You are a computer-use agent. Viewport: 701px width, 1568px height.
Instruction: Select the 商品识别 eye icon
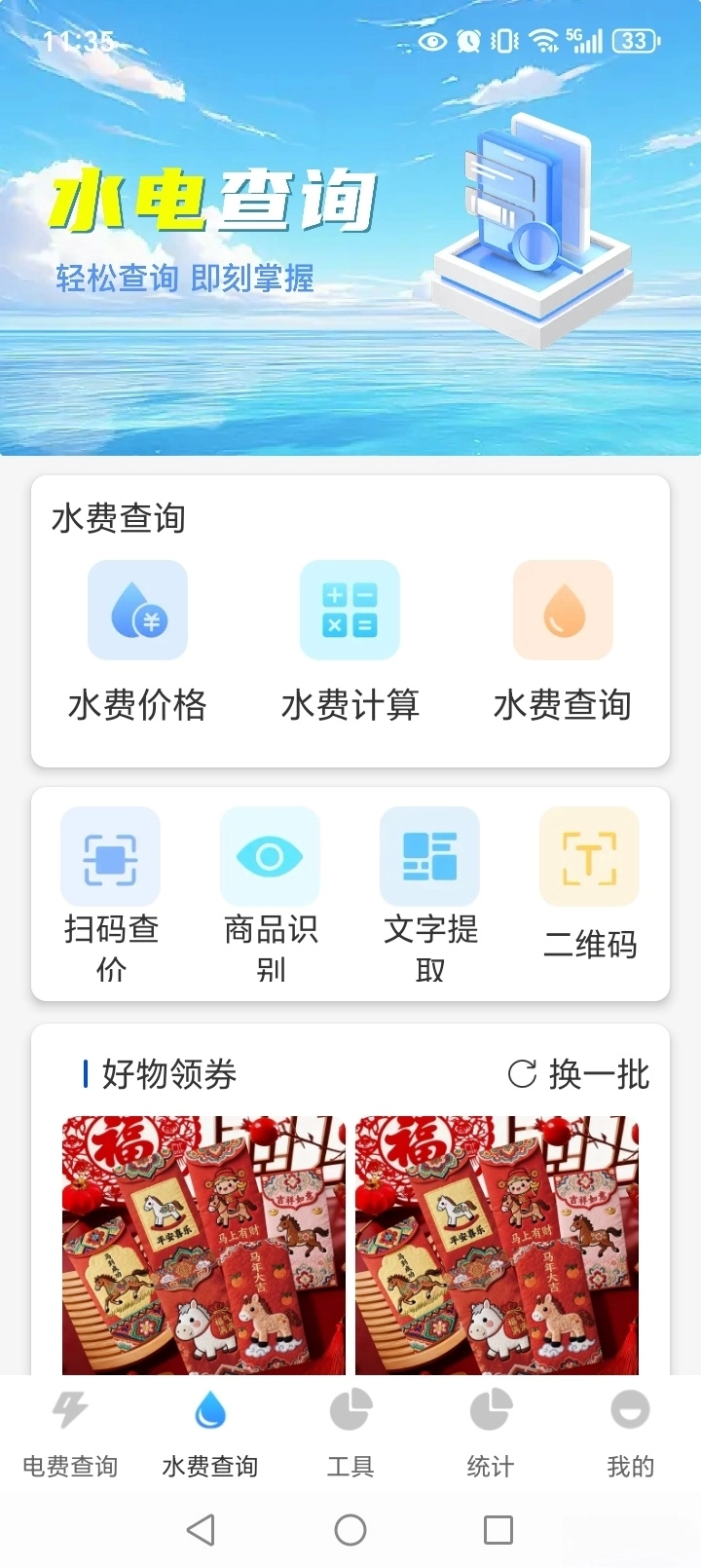271,856
